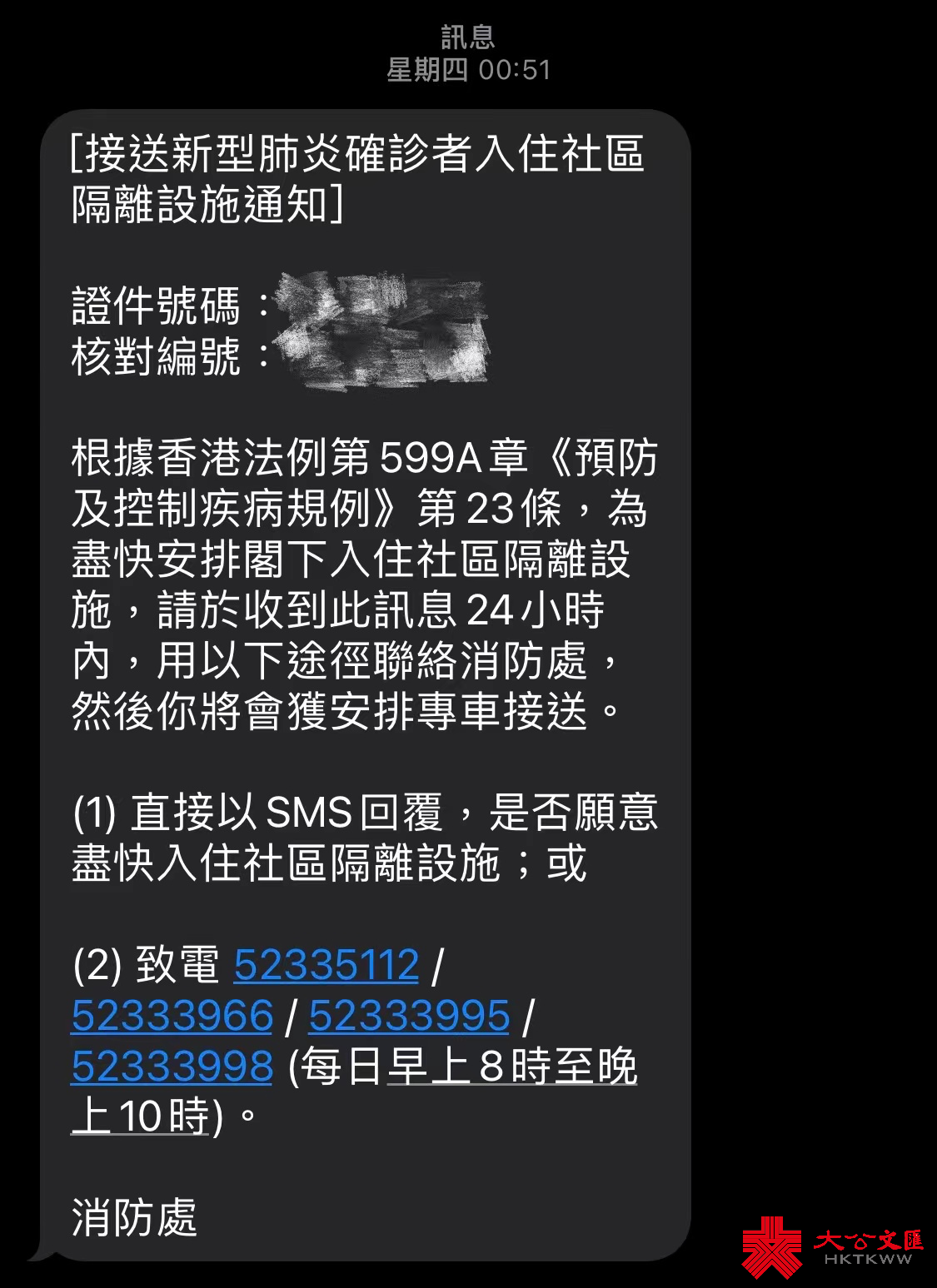Open the 52333998 phone link
This screenshot has height=1288, width=937.
(x=172, y=1067)
